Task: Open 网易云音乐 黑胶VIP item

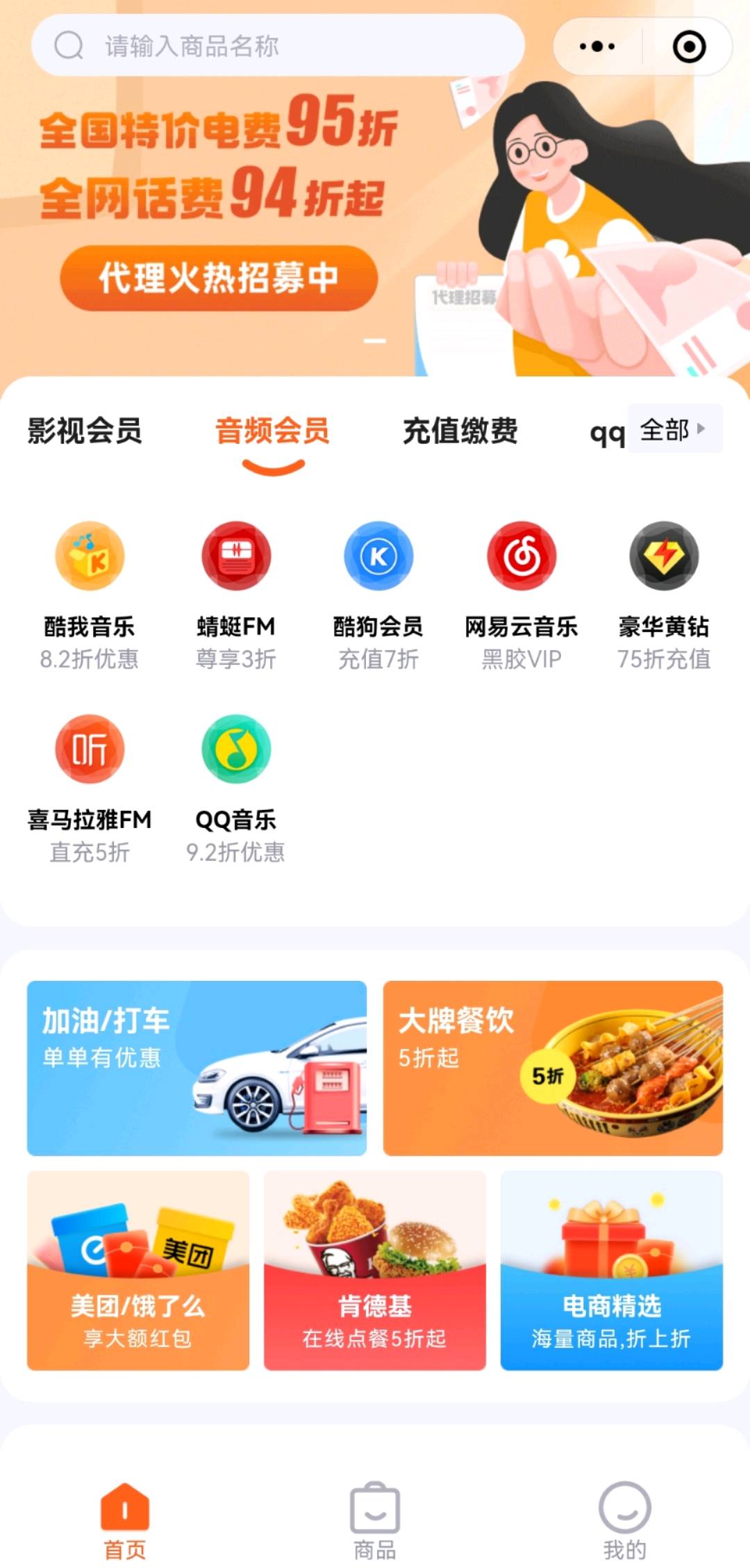Action: coord(522,594)
